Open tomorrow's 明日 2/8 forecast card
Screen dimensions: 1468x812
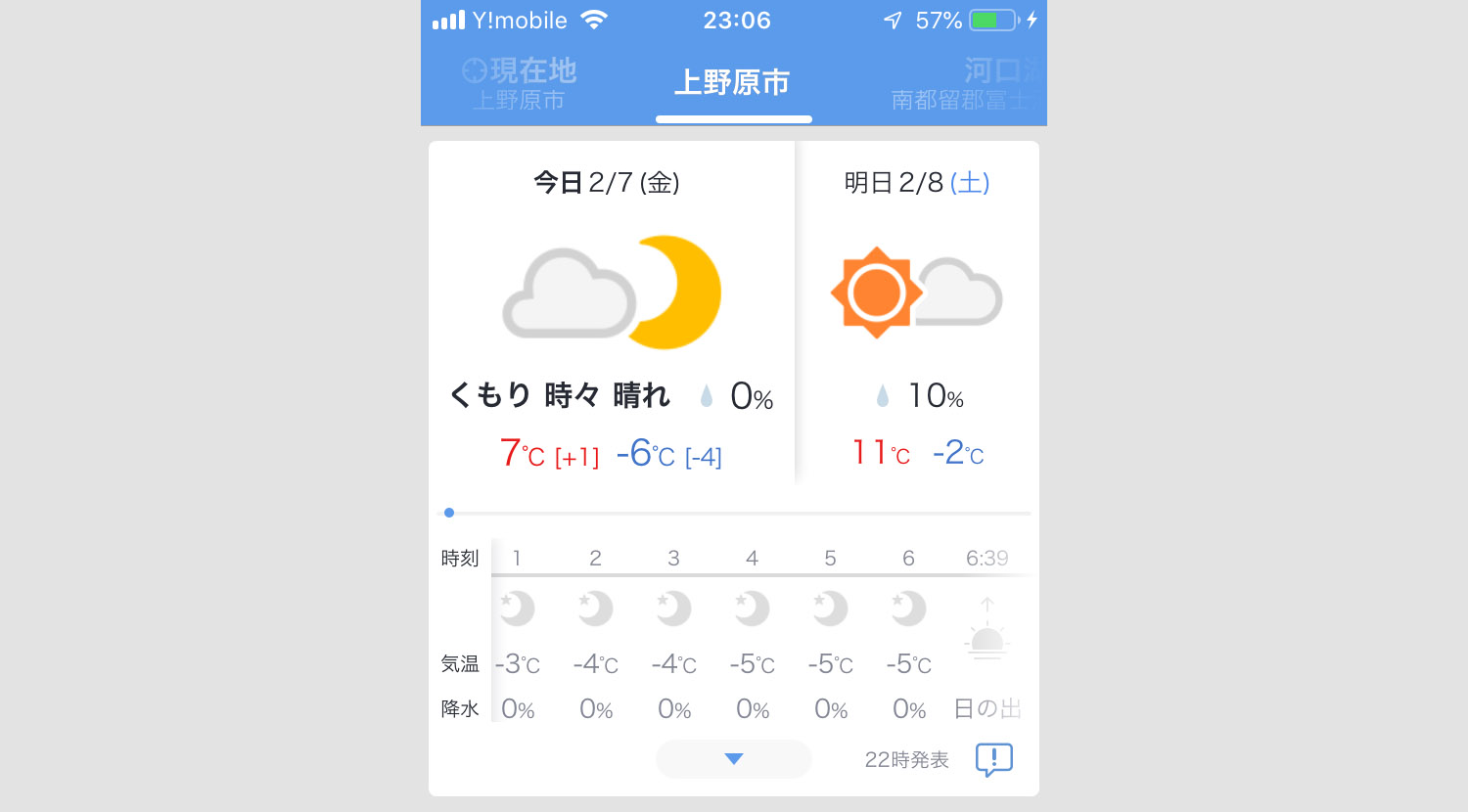coord(917,313)
